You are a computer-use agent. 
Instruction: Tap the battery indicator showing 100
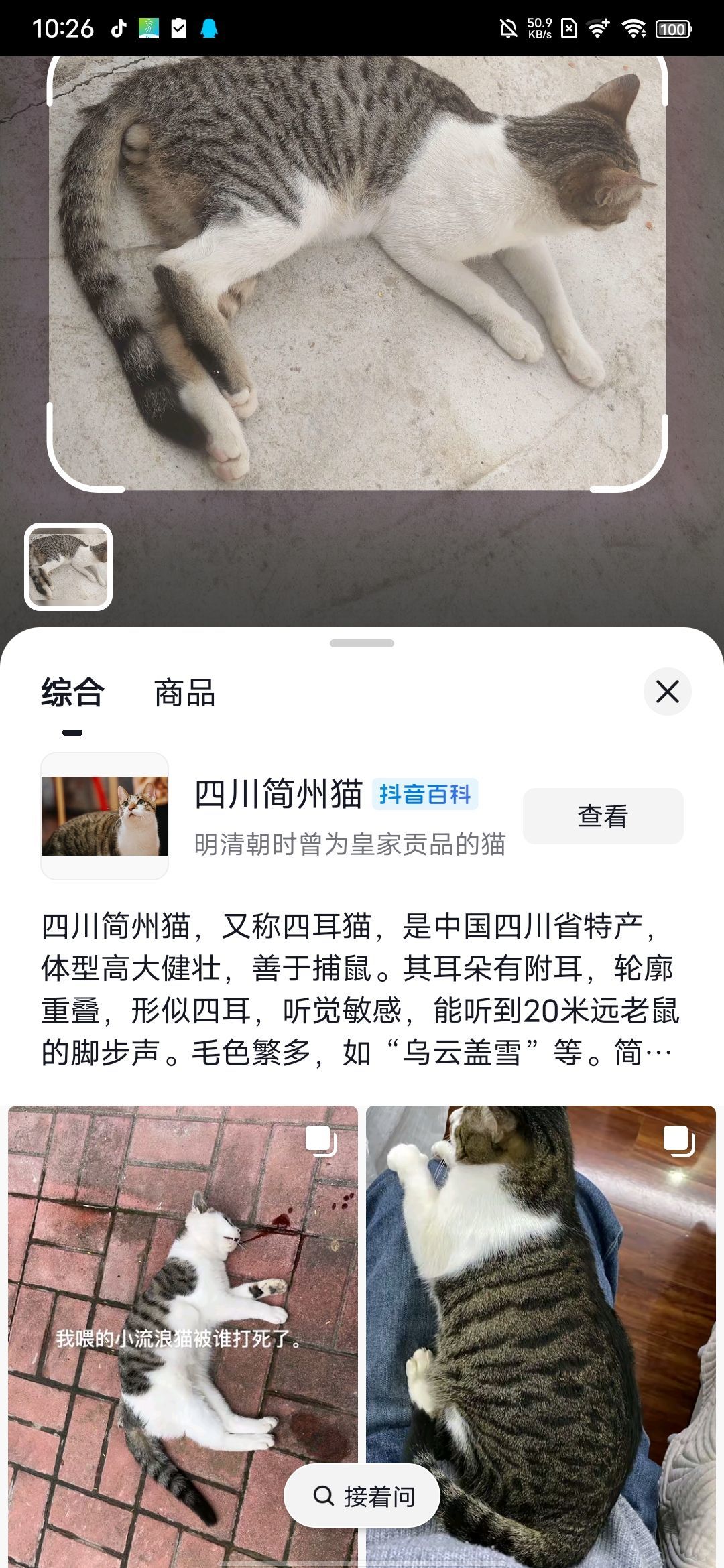click(x=672, y=27)
